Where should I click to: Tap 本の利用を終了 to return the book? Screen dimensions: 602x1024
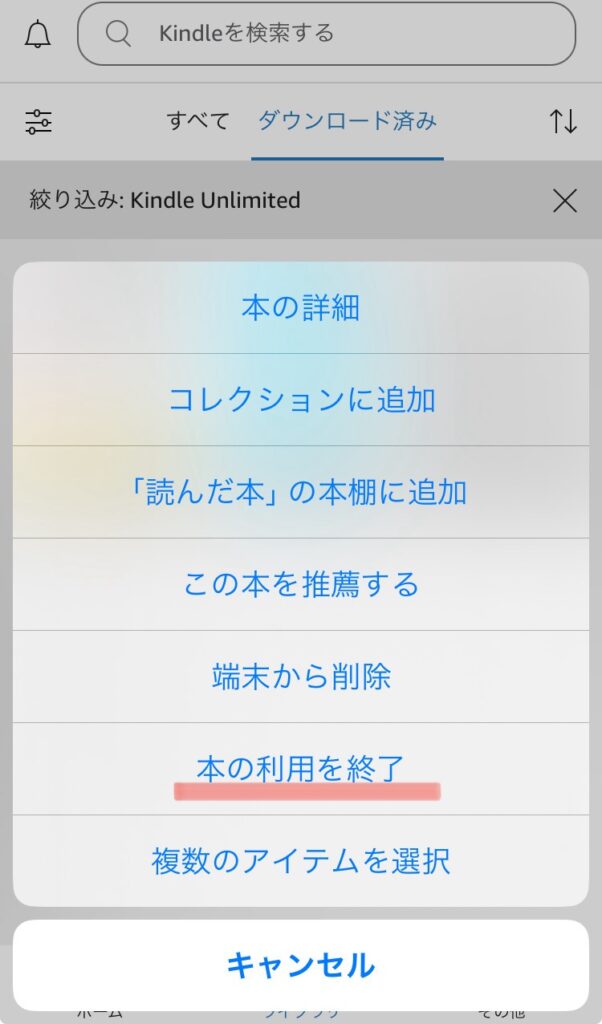pos(300,769)
